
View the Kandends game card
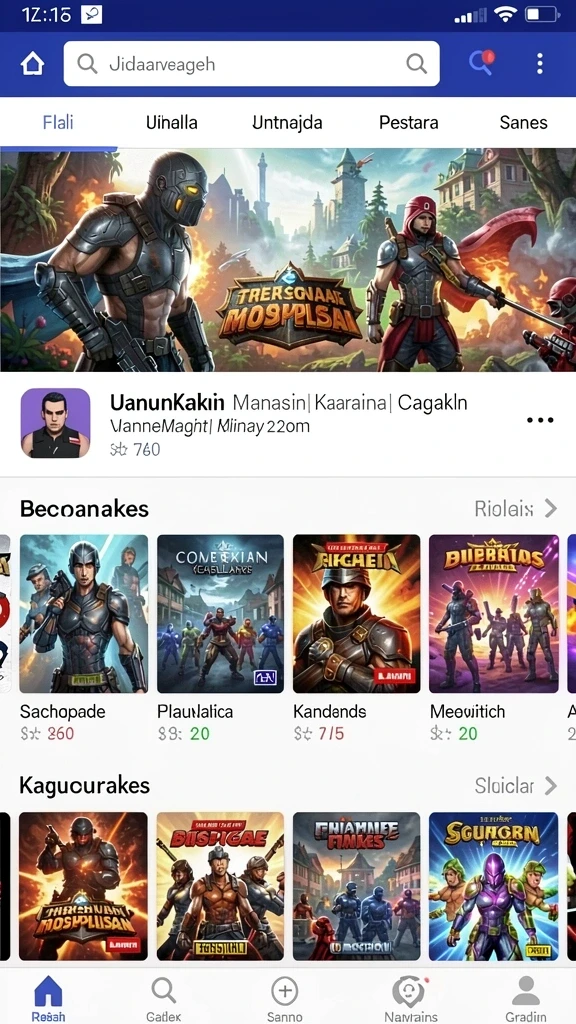point(357,639)
